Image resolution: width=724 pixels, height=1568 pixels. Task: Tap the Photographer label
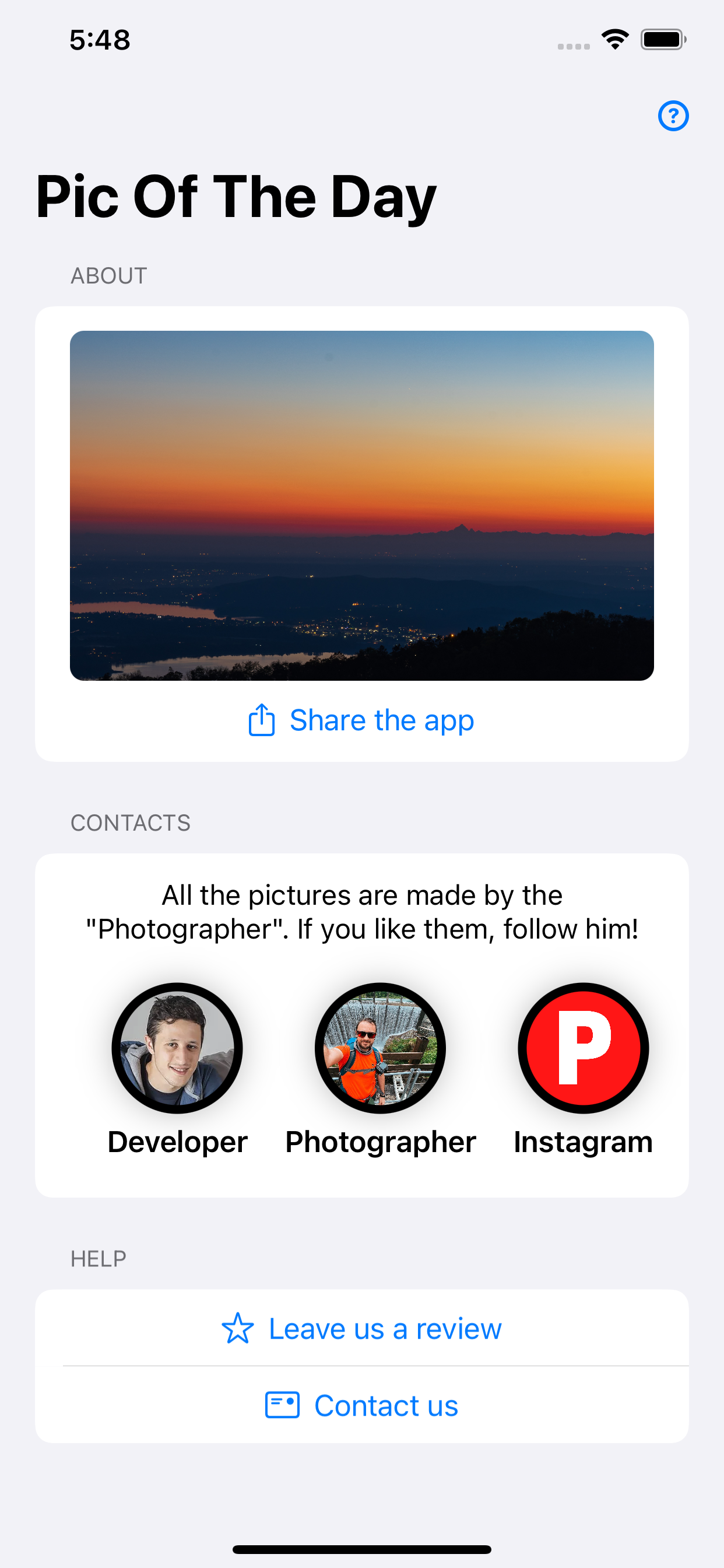(380, 1142)
